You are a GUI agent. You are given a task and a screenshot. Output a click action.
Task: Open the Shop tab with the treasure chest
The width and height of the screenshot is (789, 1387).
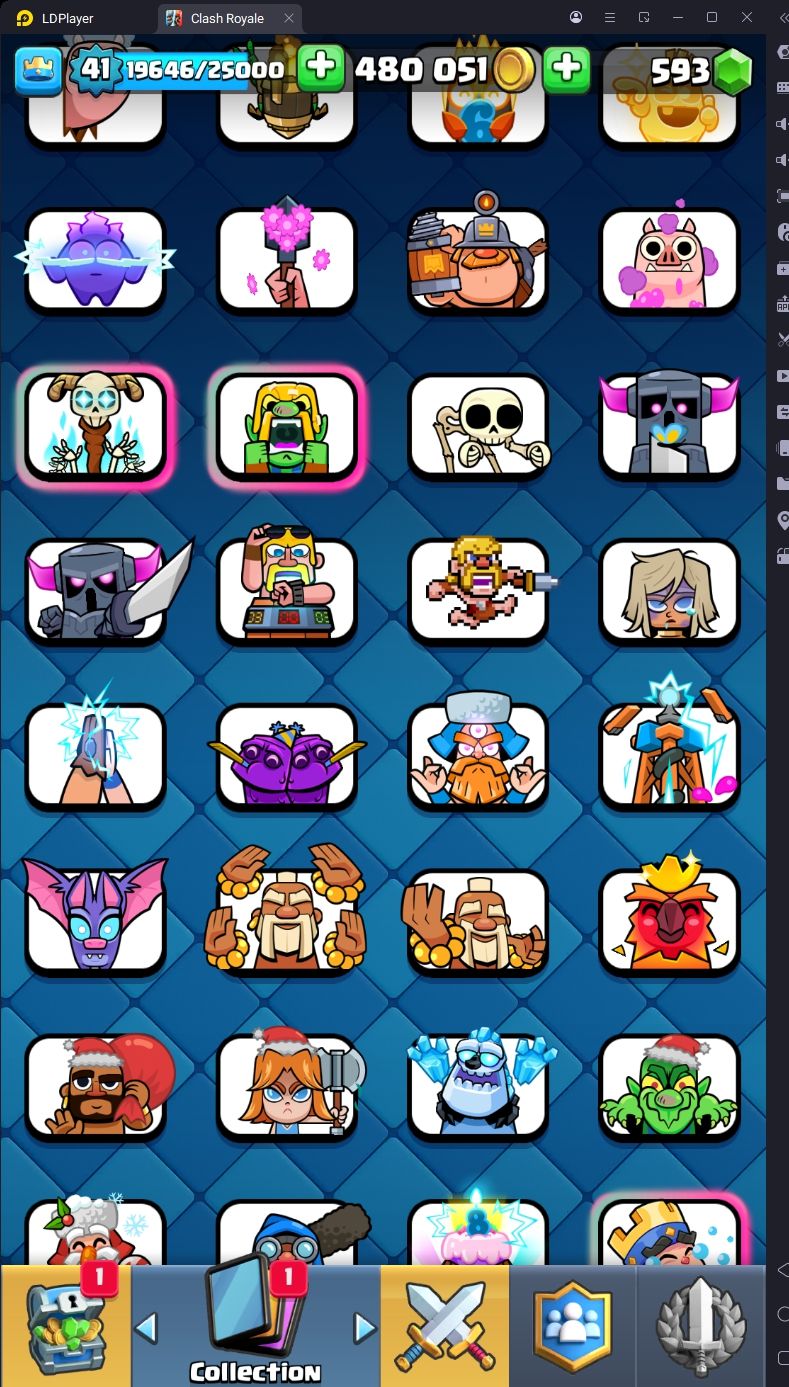65,1325
